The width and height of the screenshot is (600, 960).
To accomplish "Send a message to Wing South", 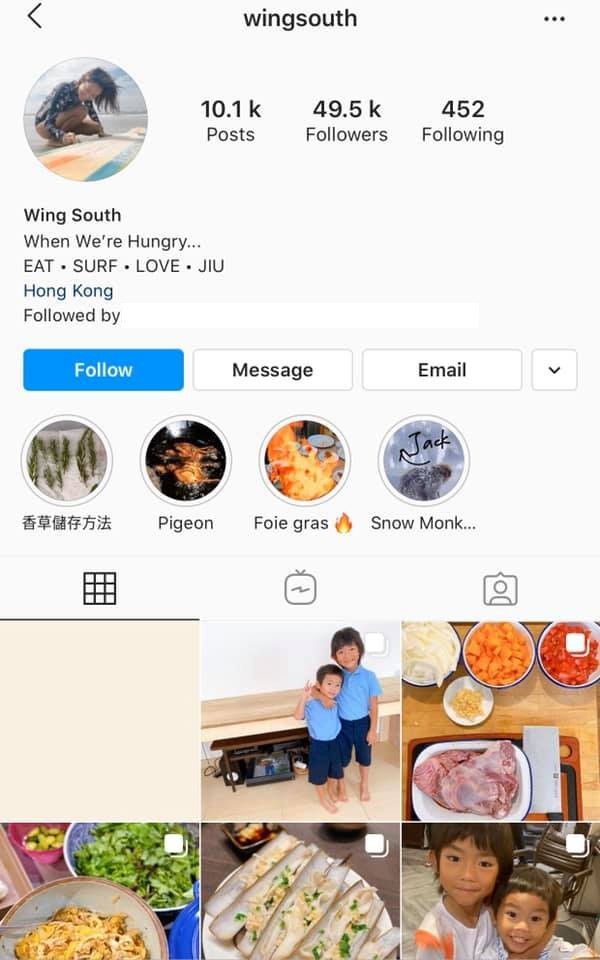I will (x=272, y=370).
